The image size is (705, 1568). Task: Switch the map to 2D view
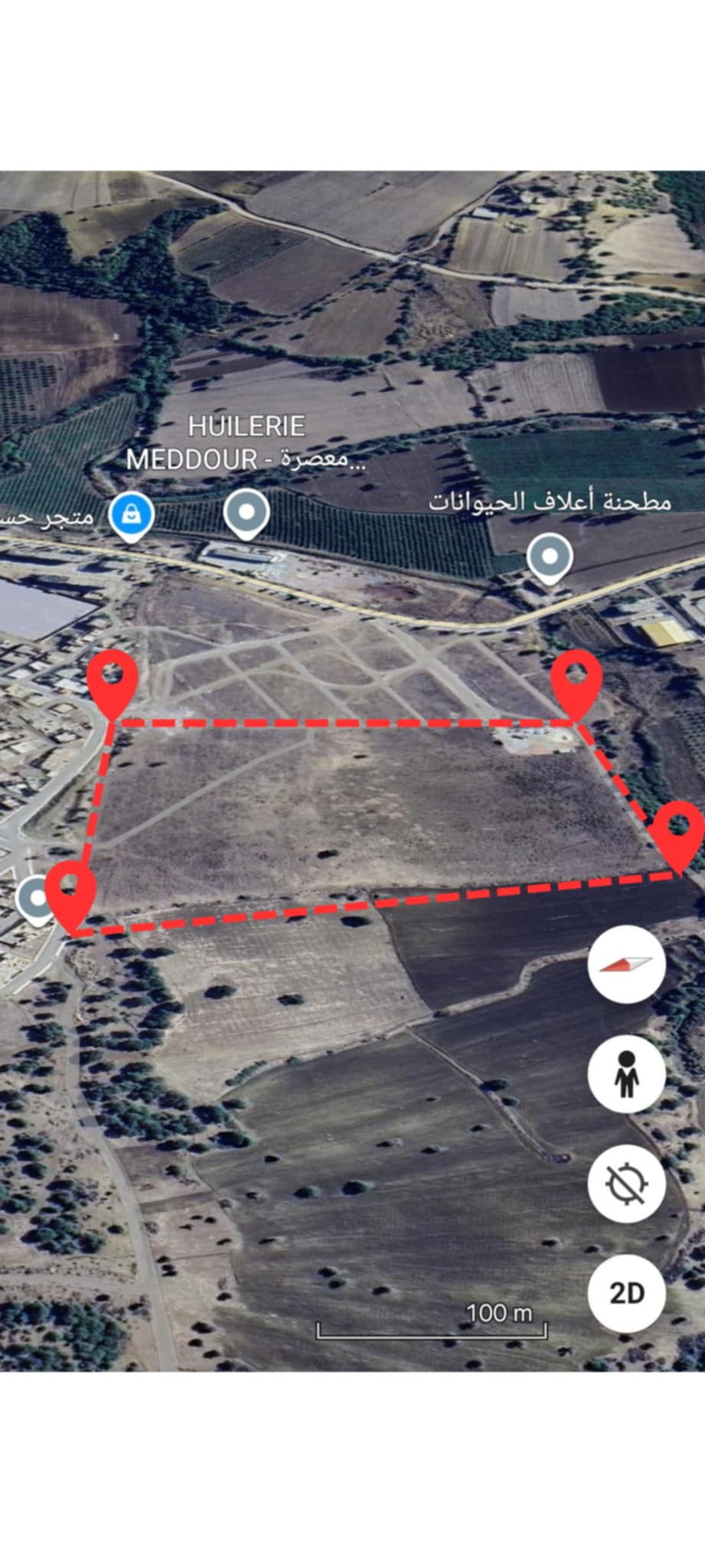point(626,1293)
